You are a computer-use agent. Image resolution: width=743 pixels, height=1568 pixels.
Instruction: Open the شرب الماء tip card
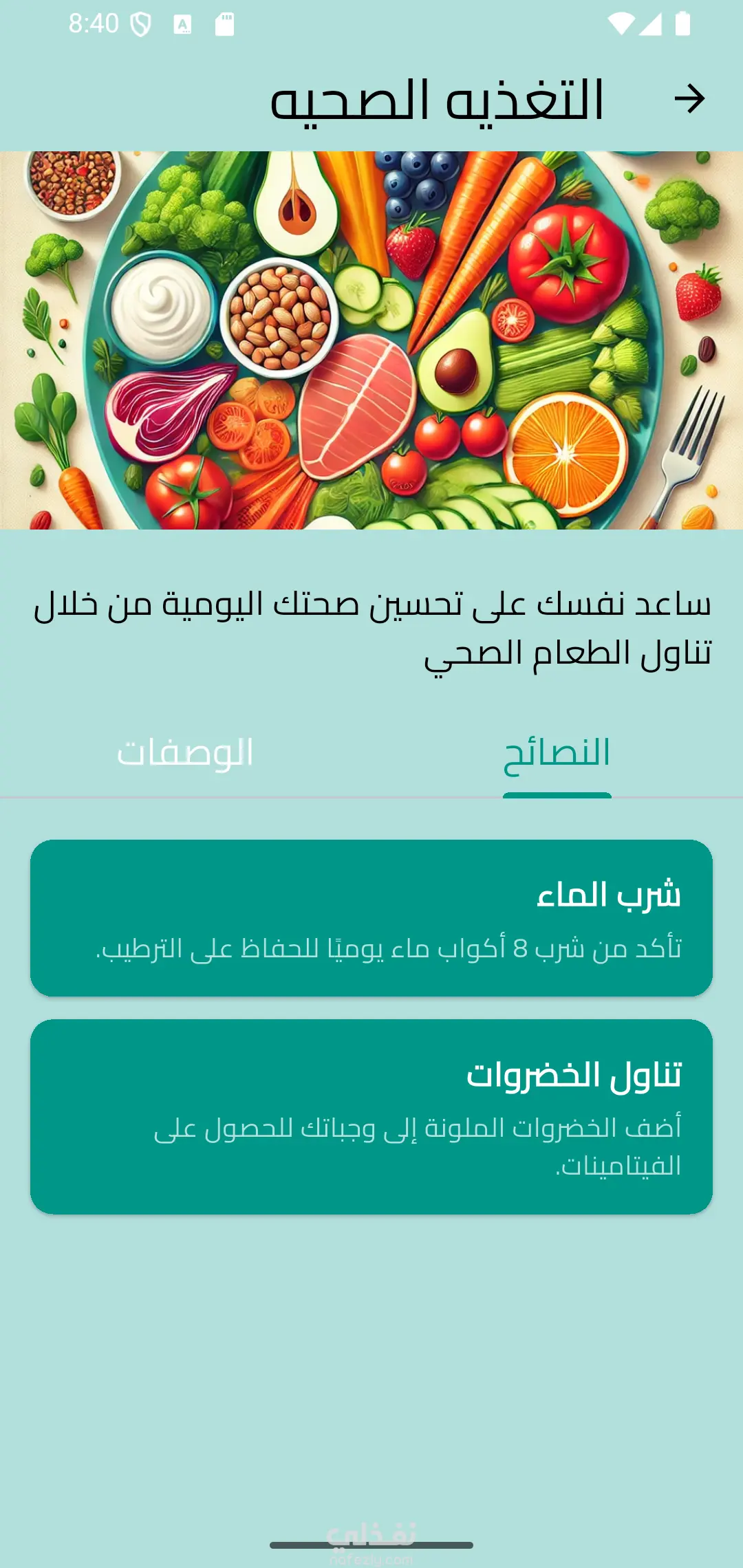coord(371,918)
